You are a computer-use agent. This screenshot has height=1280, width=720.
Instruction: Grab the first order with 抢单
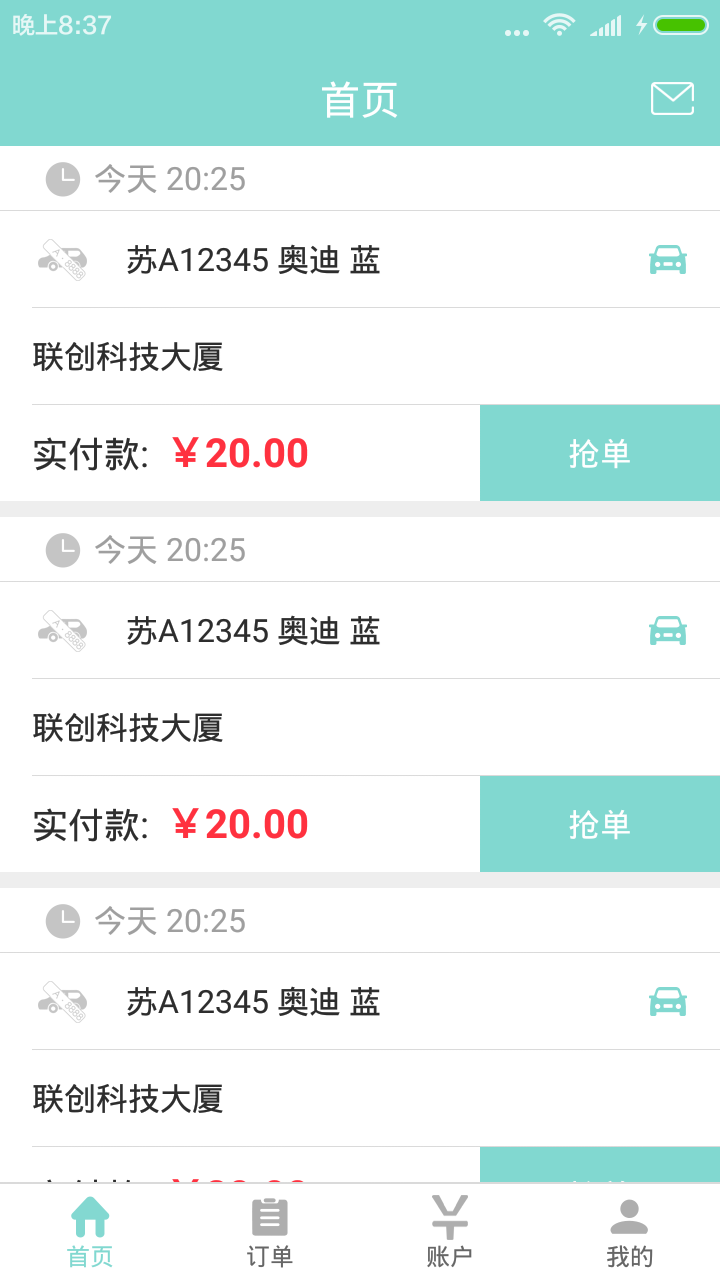pyautogui.click(x=599, y=453)
